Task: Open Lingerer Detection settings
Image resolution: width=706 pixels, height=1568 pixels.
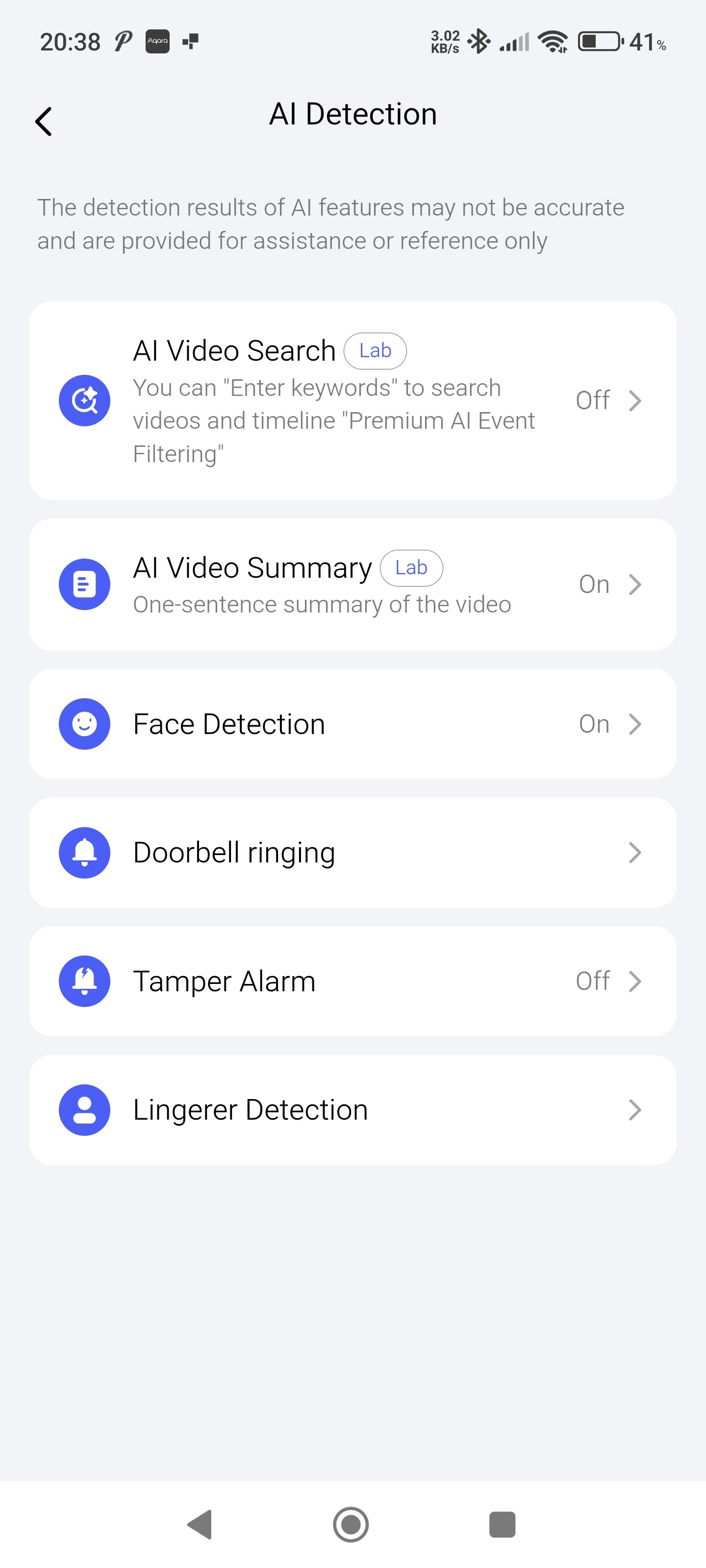Action: tap(352, 1110)
